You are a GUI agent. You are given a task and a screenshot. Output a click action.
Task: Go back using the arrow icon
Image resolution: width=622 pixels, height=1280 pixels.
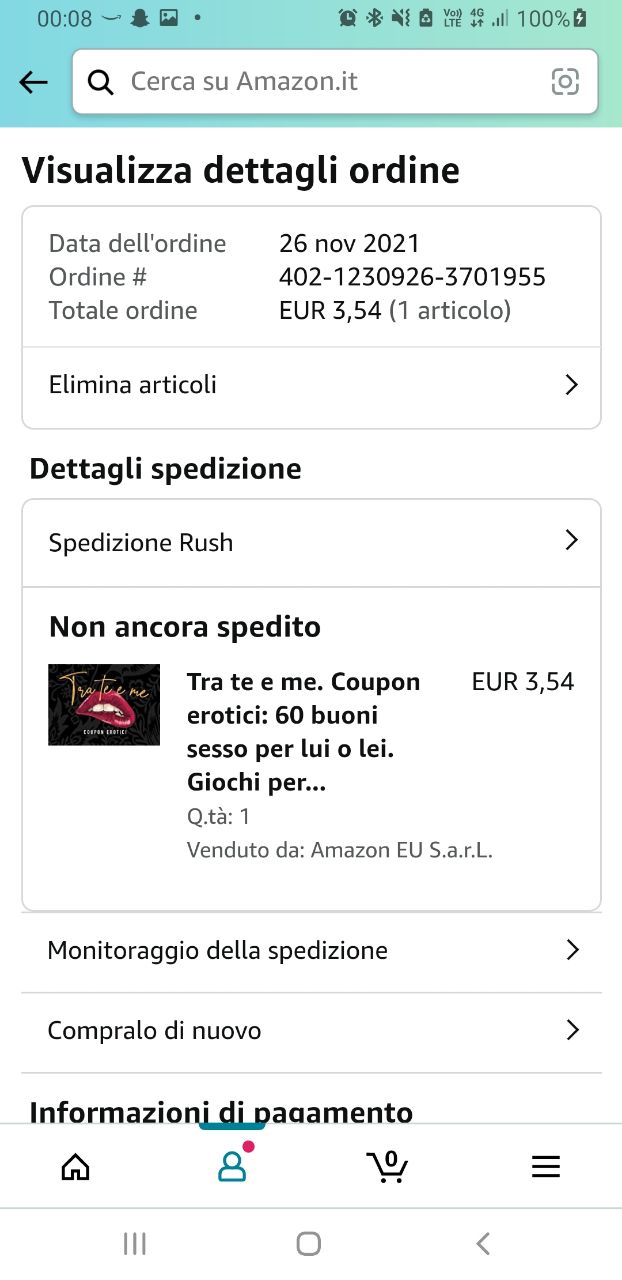click(x=34, y=82)
